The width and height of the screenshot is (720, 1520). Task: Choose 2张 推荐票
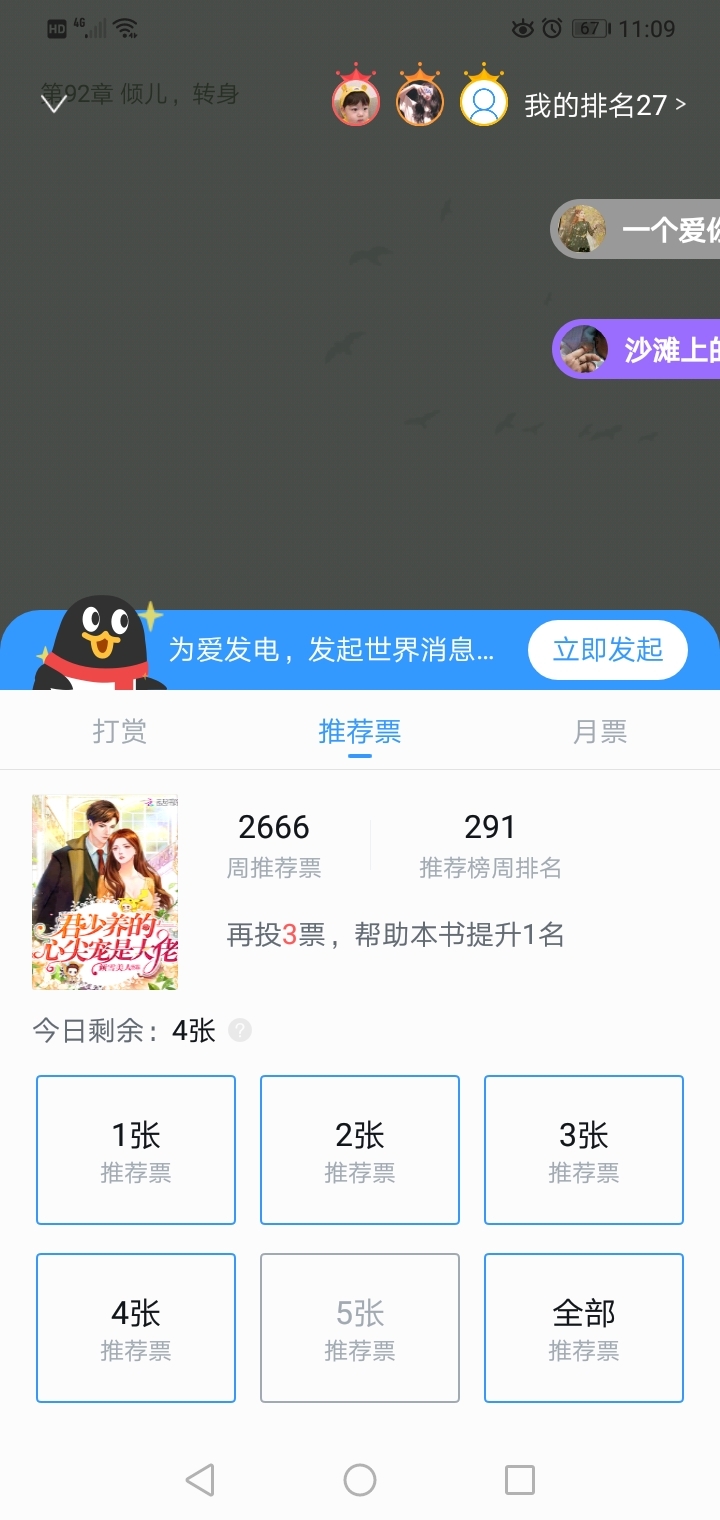pos(360,1150)
